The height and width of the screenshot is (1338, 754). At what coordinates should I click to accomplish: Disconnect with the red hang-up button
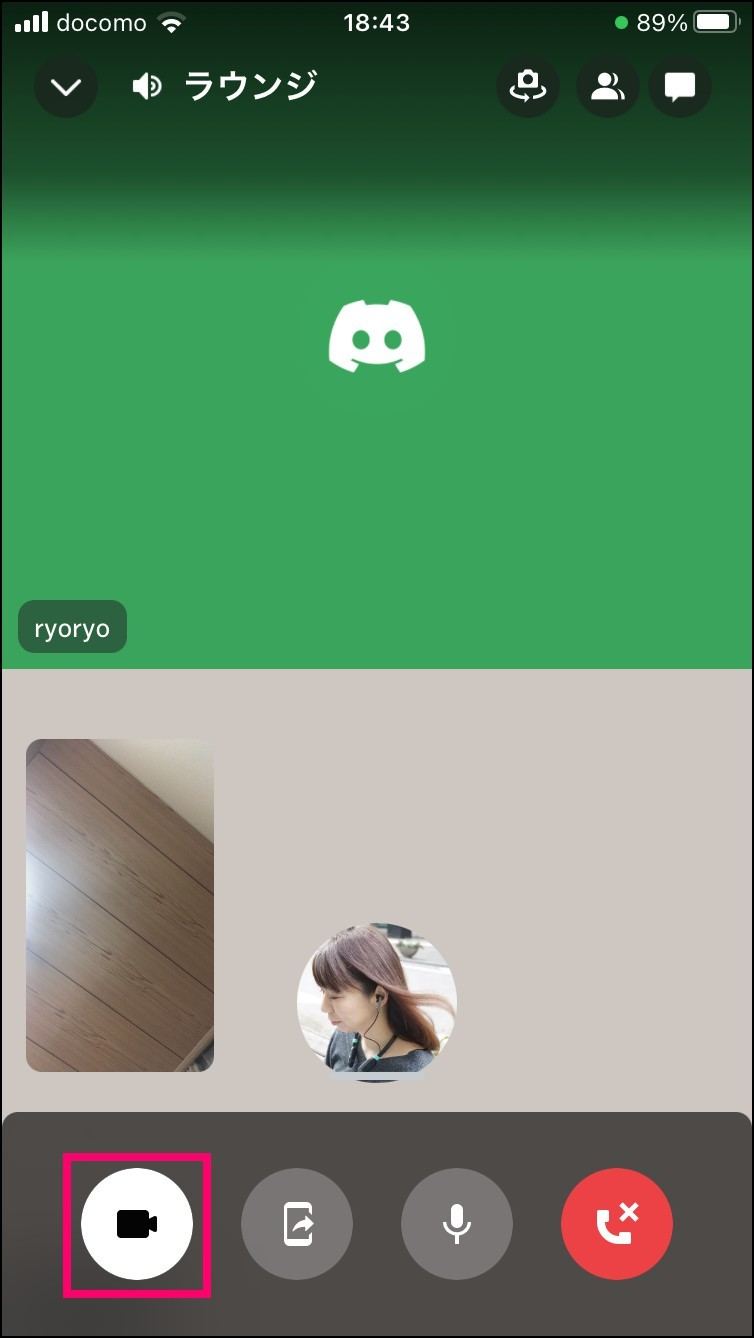617,1224
